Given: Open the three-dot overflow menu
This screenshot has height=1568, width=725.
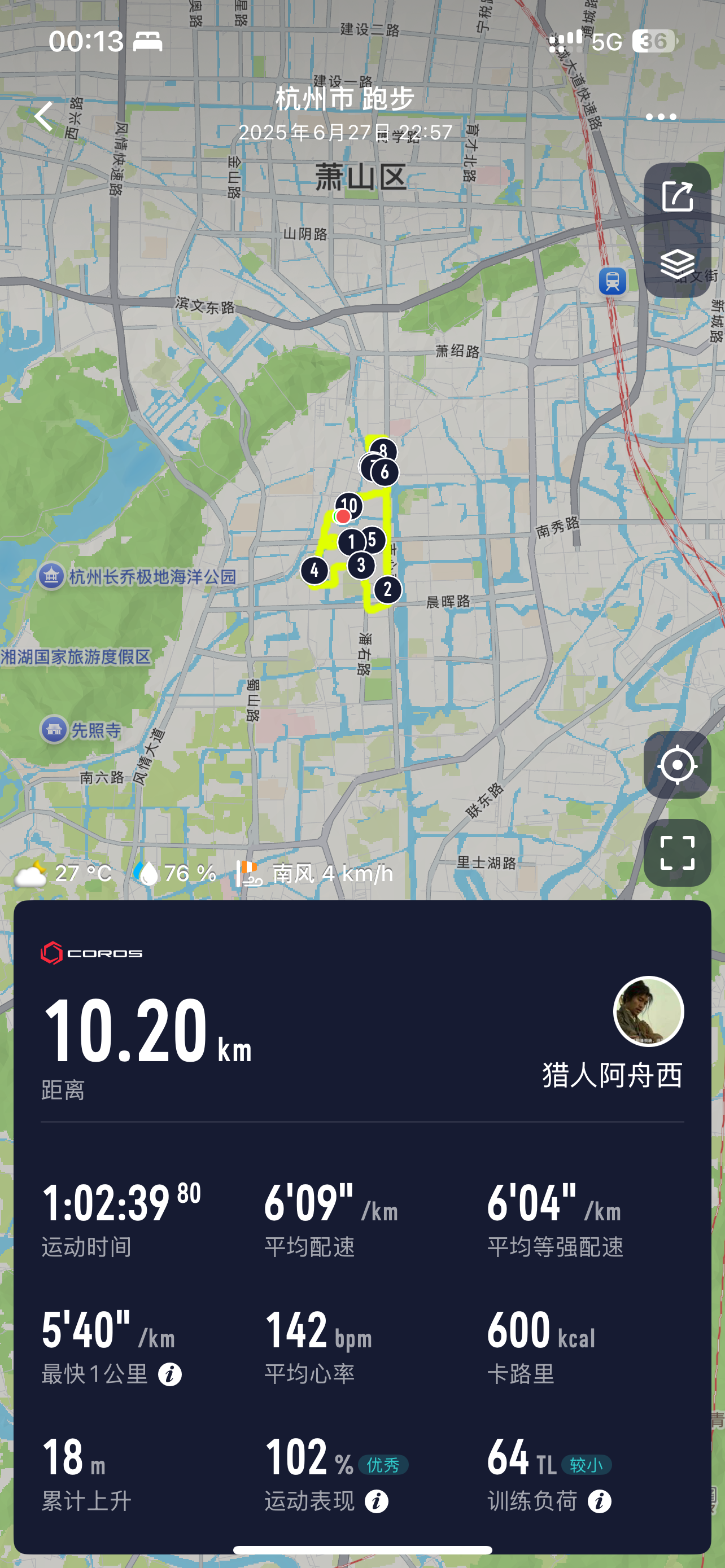Looking at the screenshot, I should [x=661, y=116].
